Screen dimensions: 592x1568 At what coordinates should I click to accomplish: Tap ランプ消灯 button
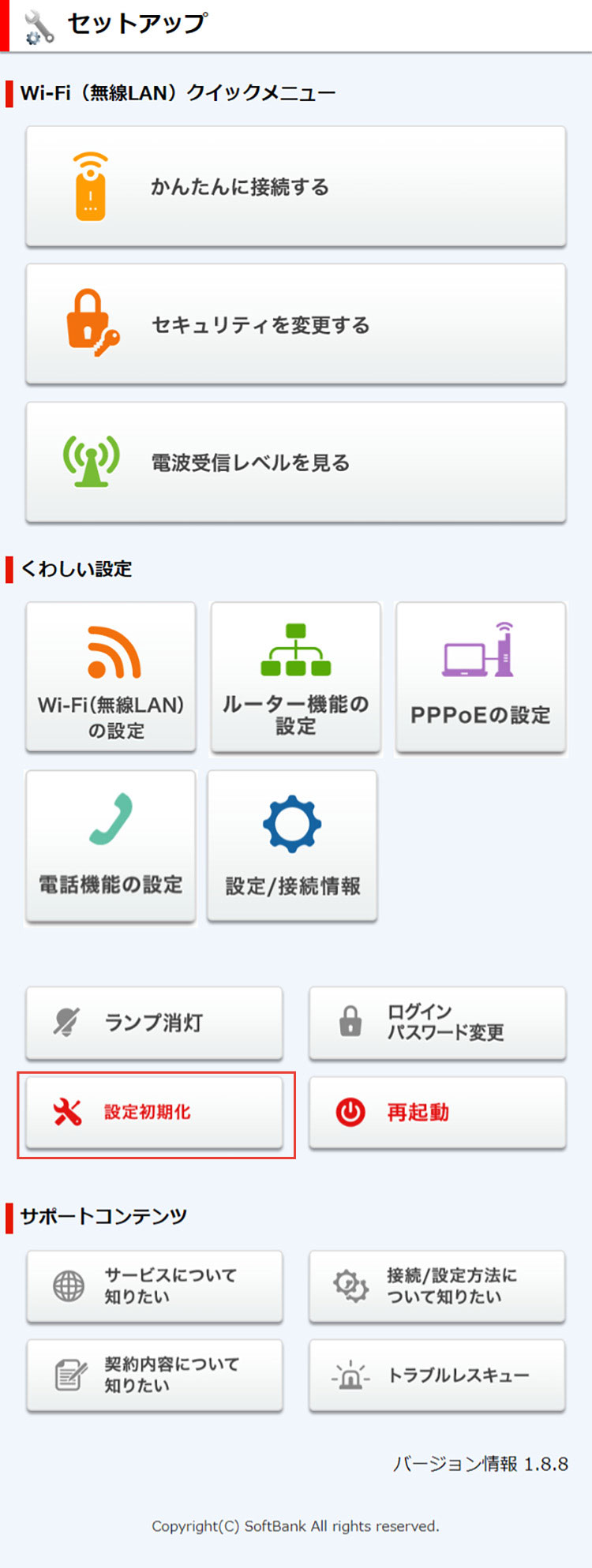point(154,1023)
